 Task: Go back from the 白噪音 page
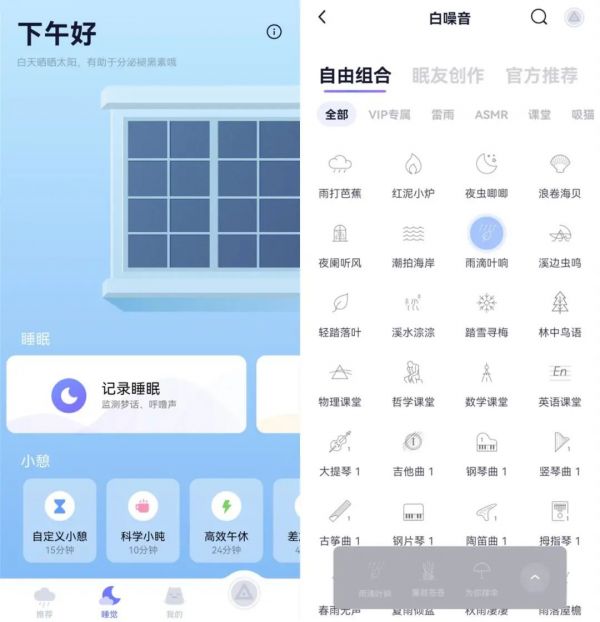322,17
